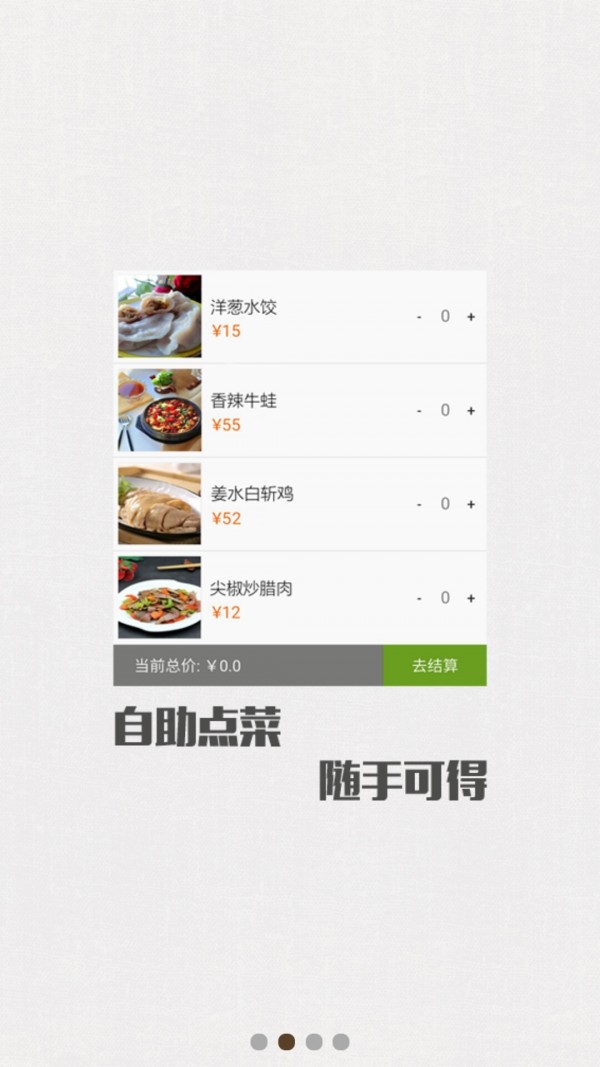Image resolution: width=600 pixels, height=1067 pixels.
Task: Jump to the first intro page dot
Action: 259,1042
